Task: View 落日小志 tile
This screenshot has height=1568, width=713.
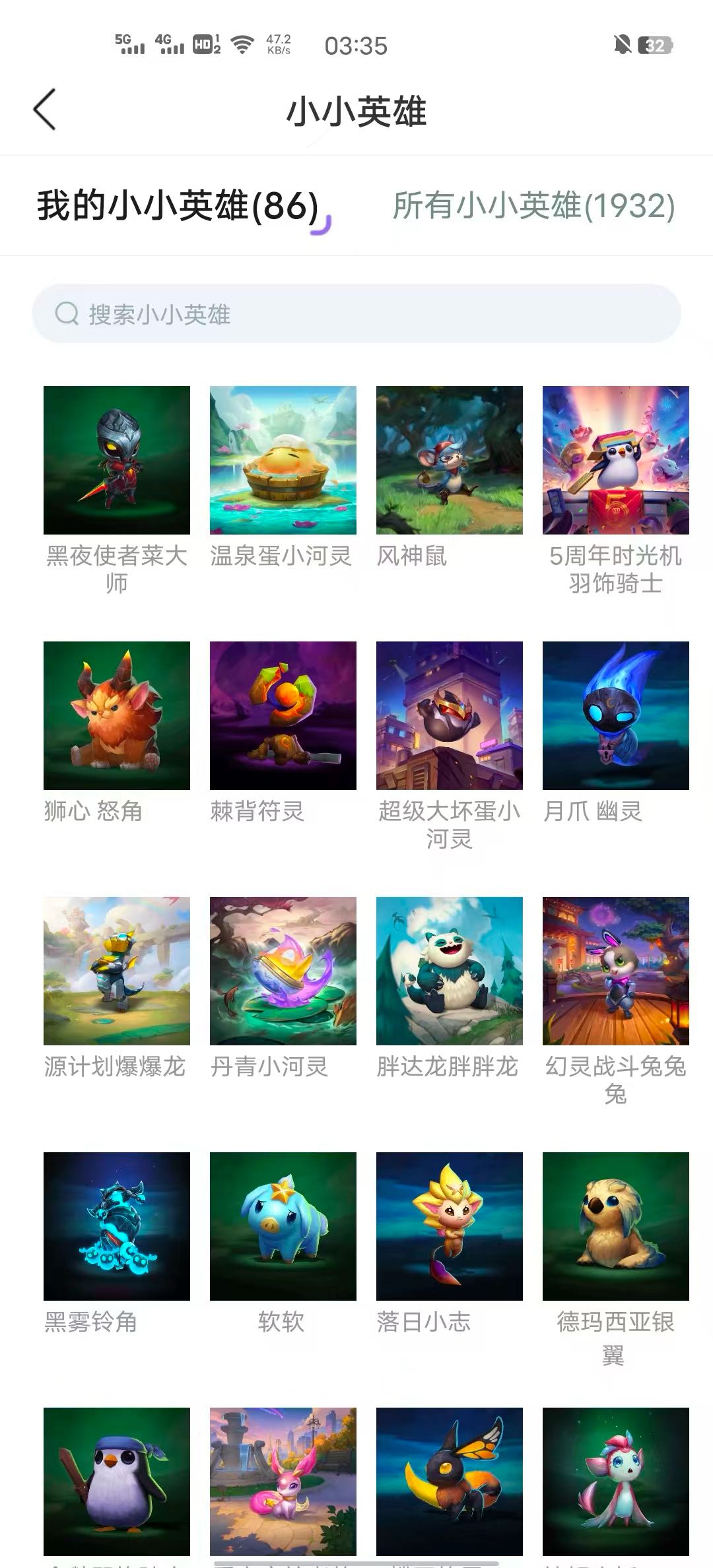Action: pyautogui.click(x=450, y=1226)
